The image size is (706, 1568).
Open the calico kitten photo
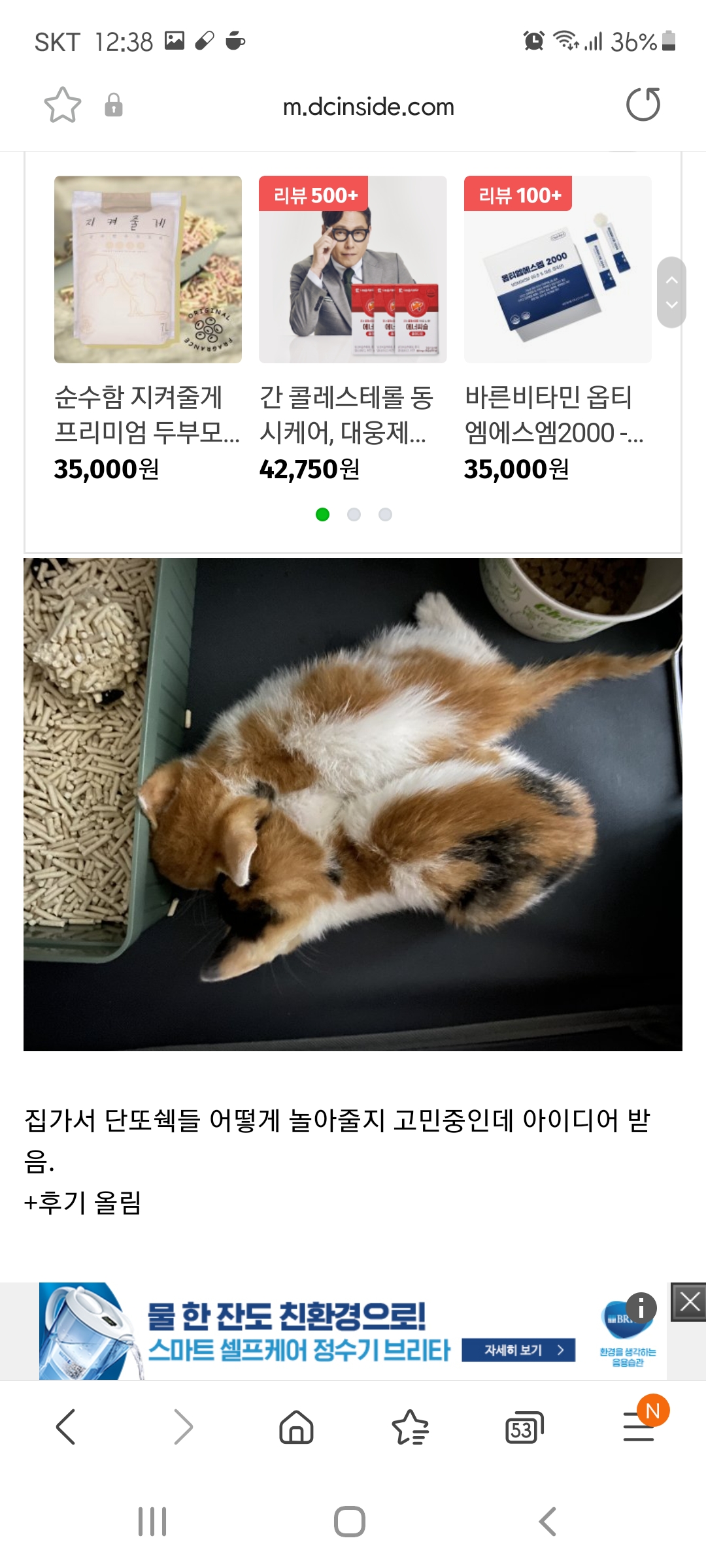pos(353,804)
